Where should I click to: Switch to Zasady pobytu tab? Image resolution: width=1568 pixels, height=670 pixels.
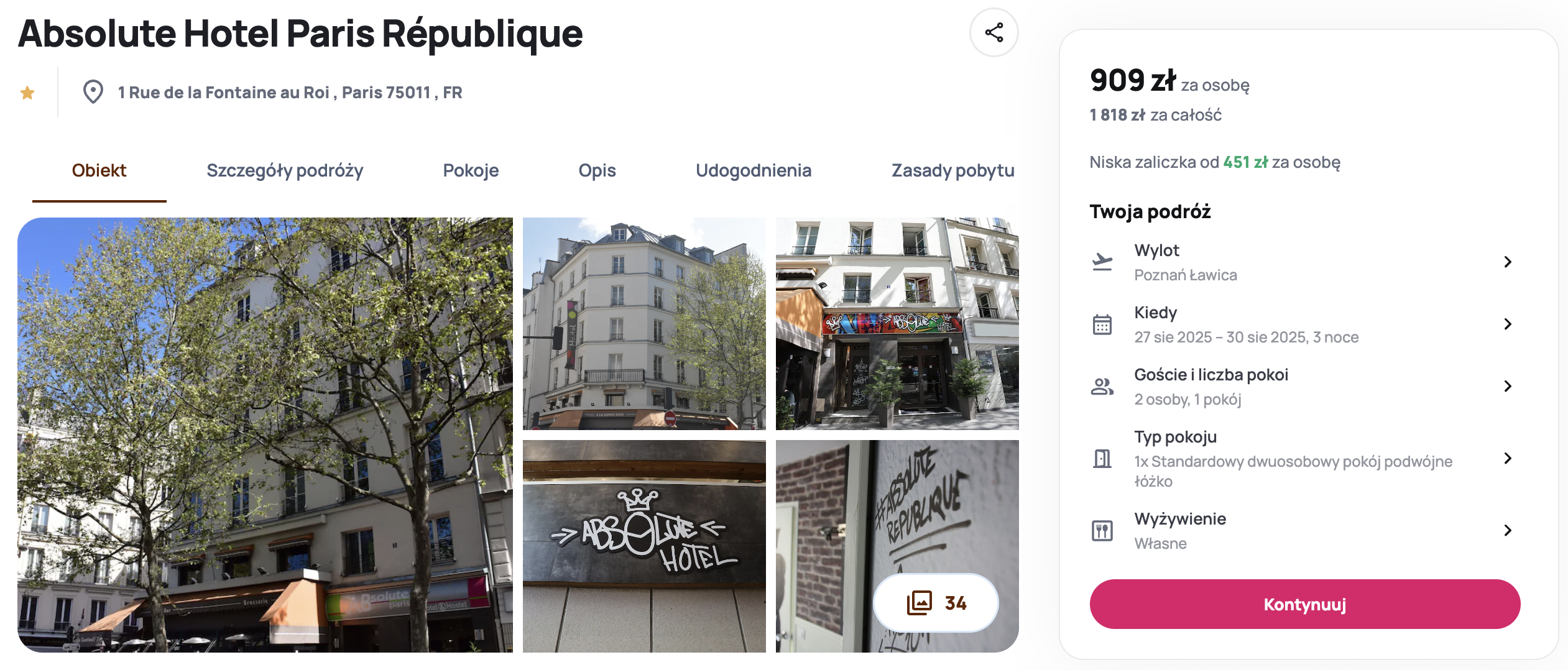(x=952, y=170)
